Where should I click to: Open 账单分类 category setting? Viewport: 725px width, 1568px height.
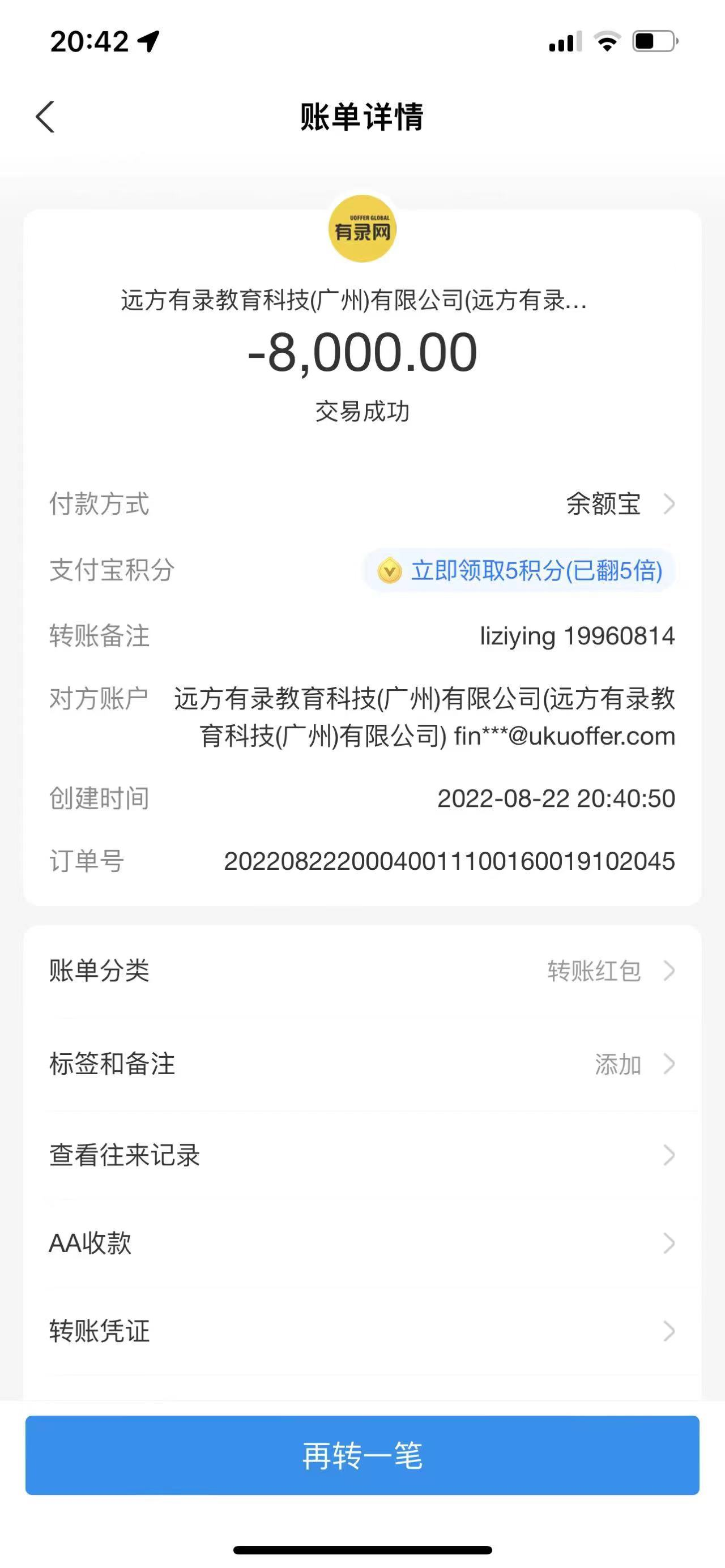pyautogui.click(x=362, y=971)
